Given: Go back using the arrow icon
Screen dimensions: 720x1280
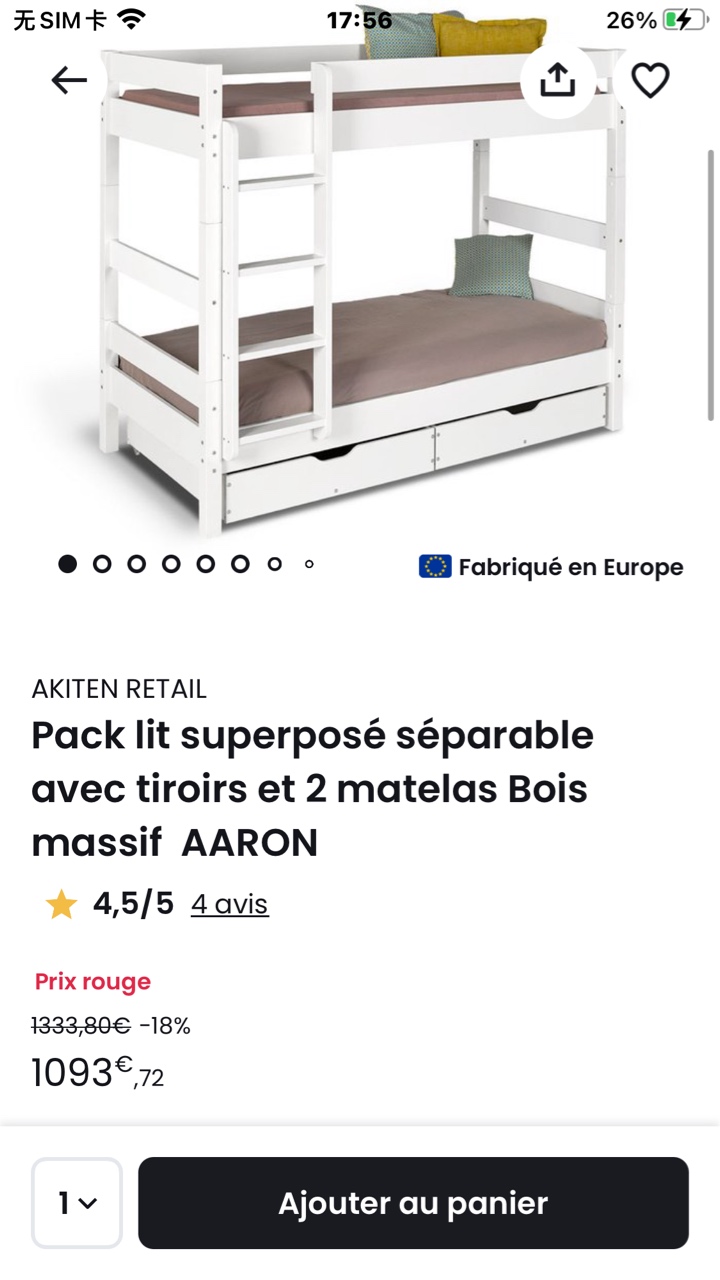Looking at the screenshot, I should [69, 80].
